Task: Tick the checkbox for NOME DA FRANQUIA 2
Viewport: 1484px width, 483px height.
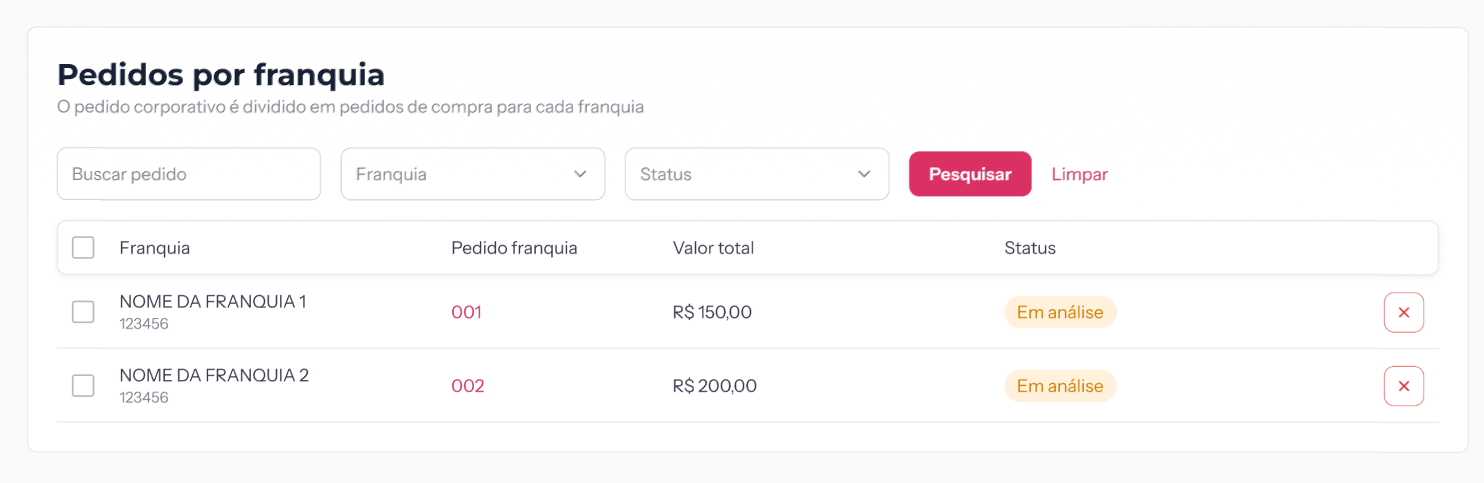Action: [x=83, y=386]
